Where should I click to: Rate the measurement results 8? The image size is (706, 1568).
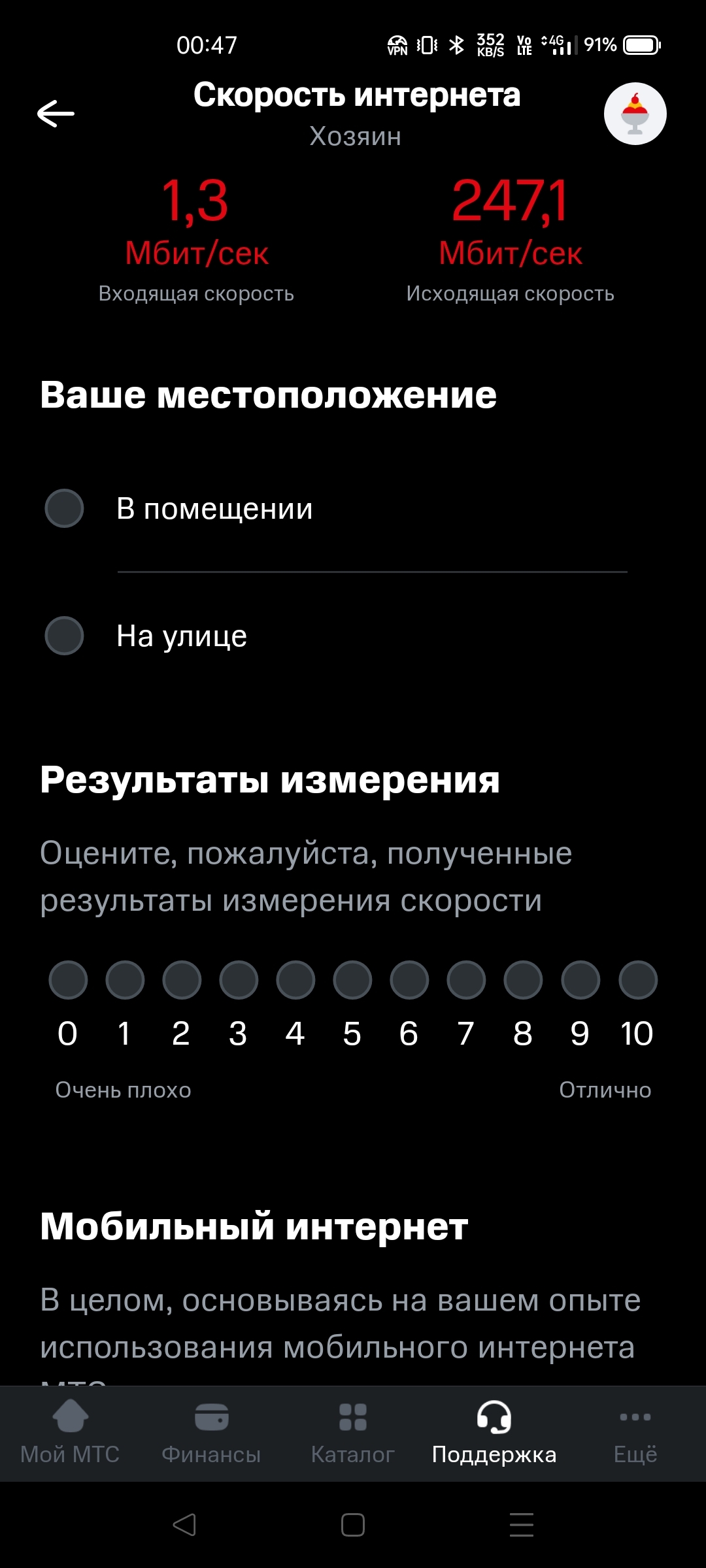point(523,980)
